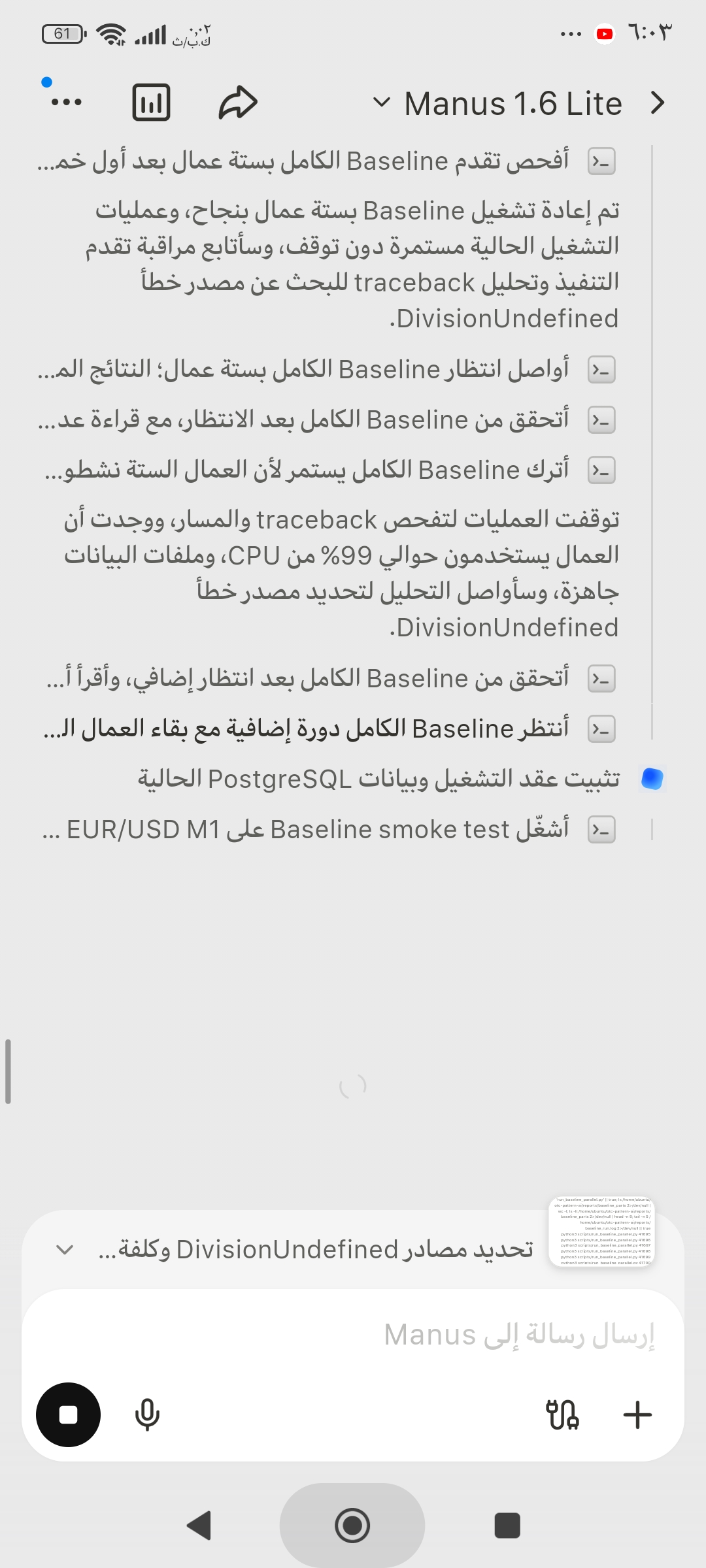
Task: Go back using the header arrow
Action: (658, 103)
